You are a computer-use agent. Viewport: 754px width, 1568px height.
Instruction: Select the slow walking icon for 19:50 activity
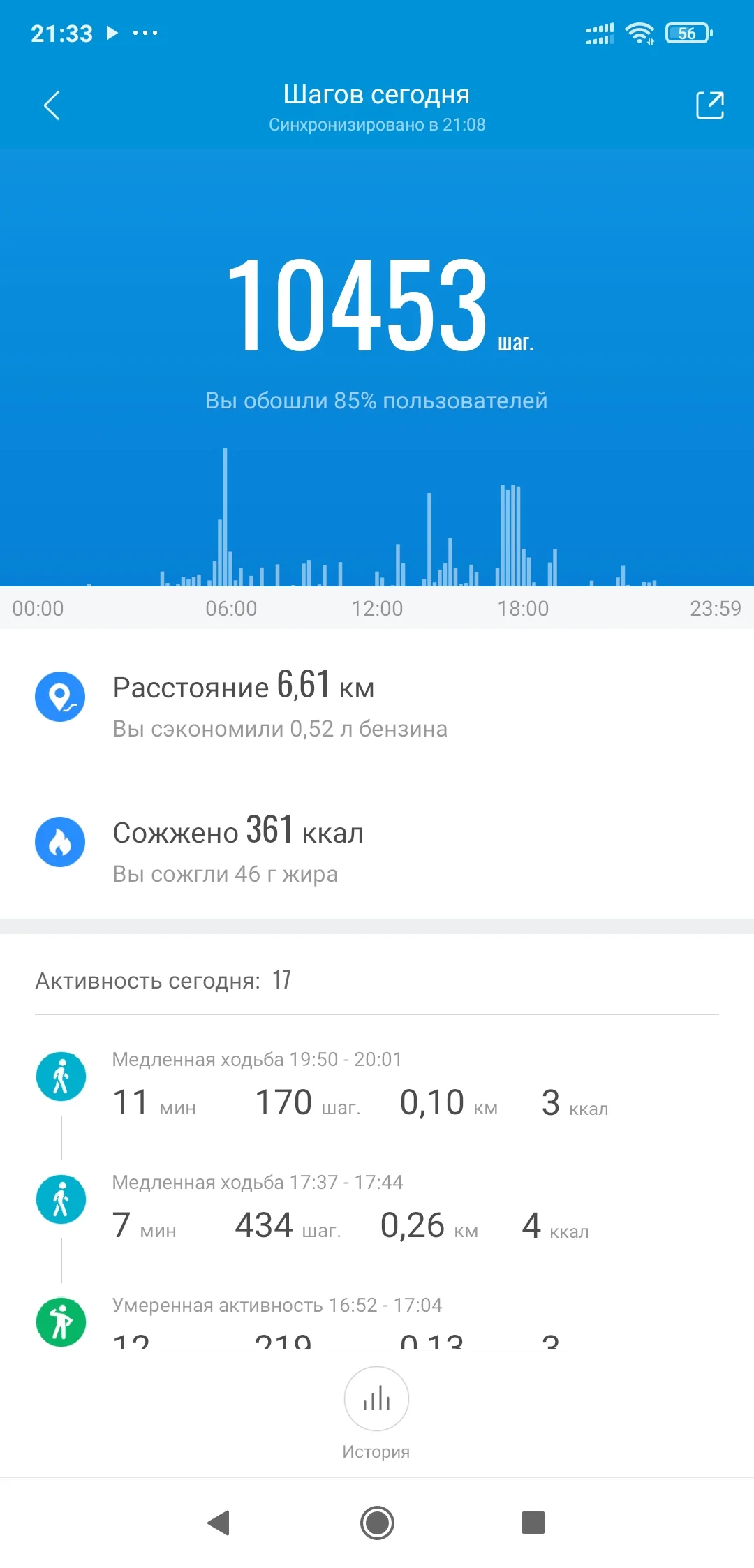pos(61,1076)
